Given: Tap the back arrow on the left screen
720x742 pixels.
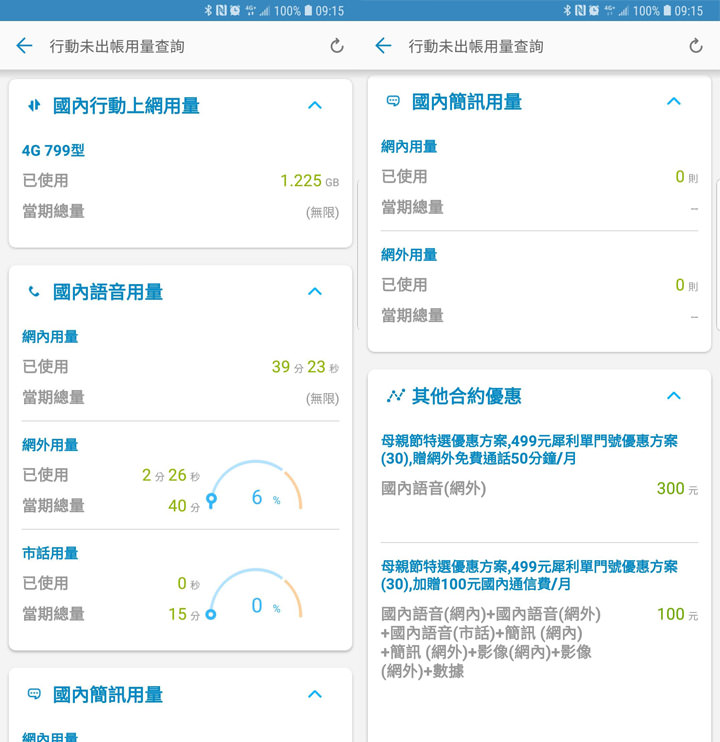Looking at the screenshot, I should [x=24, y=45].
